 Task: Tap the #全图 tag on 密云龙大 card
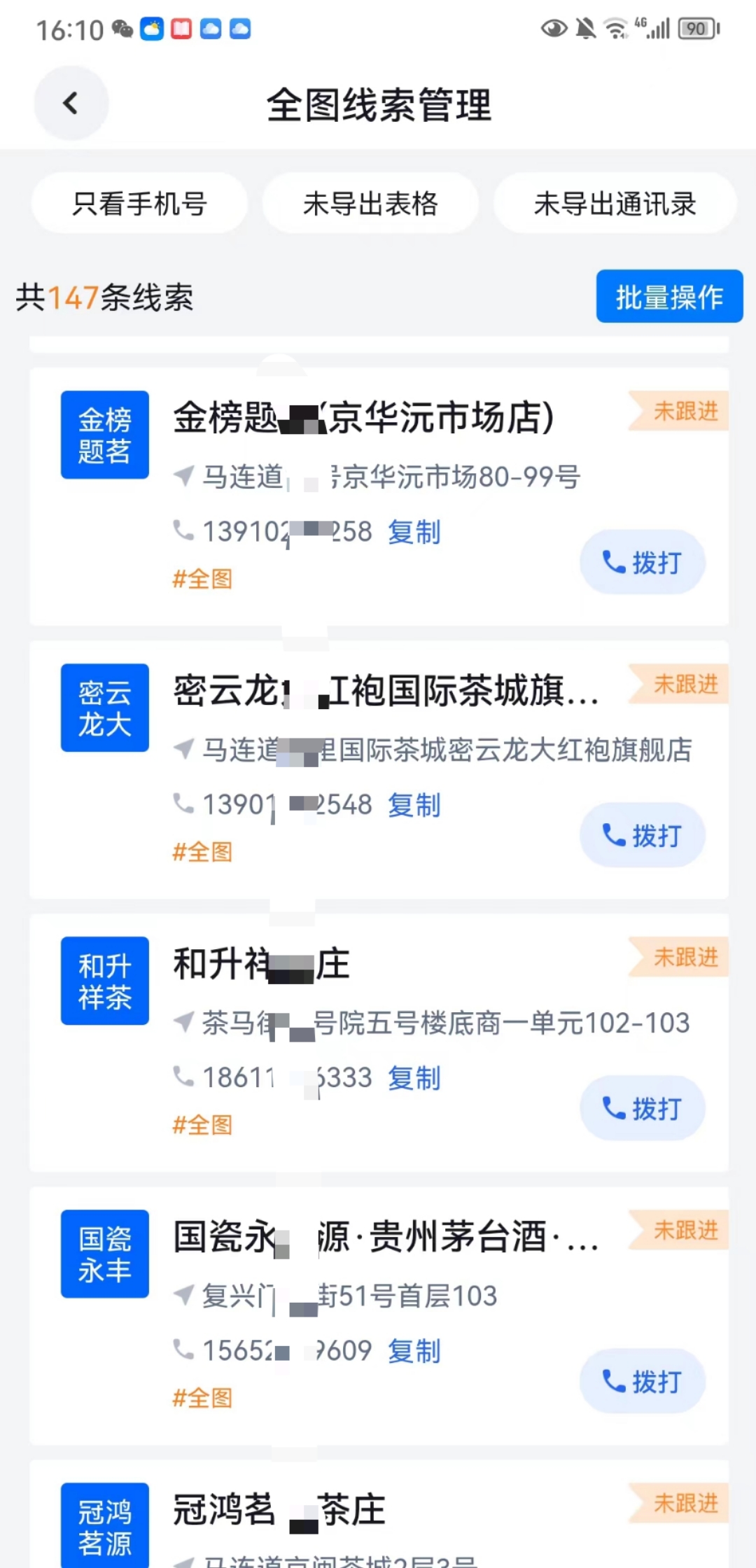pyautogui.click(x=203, y=850)
